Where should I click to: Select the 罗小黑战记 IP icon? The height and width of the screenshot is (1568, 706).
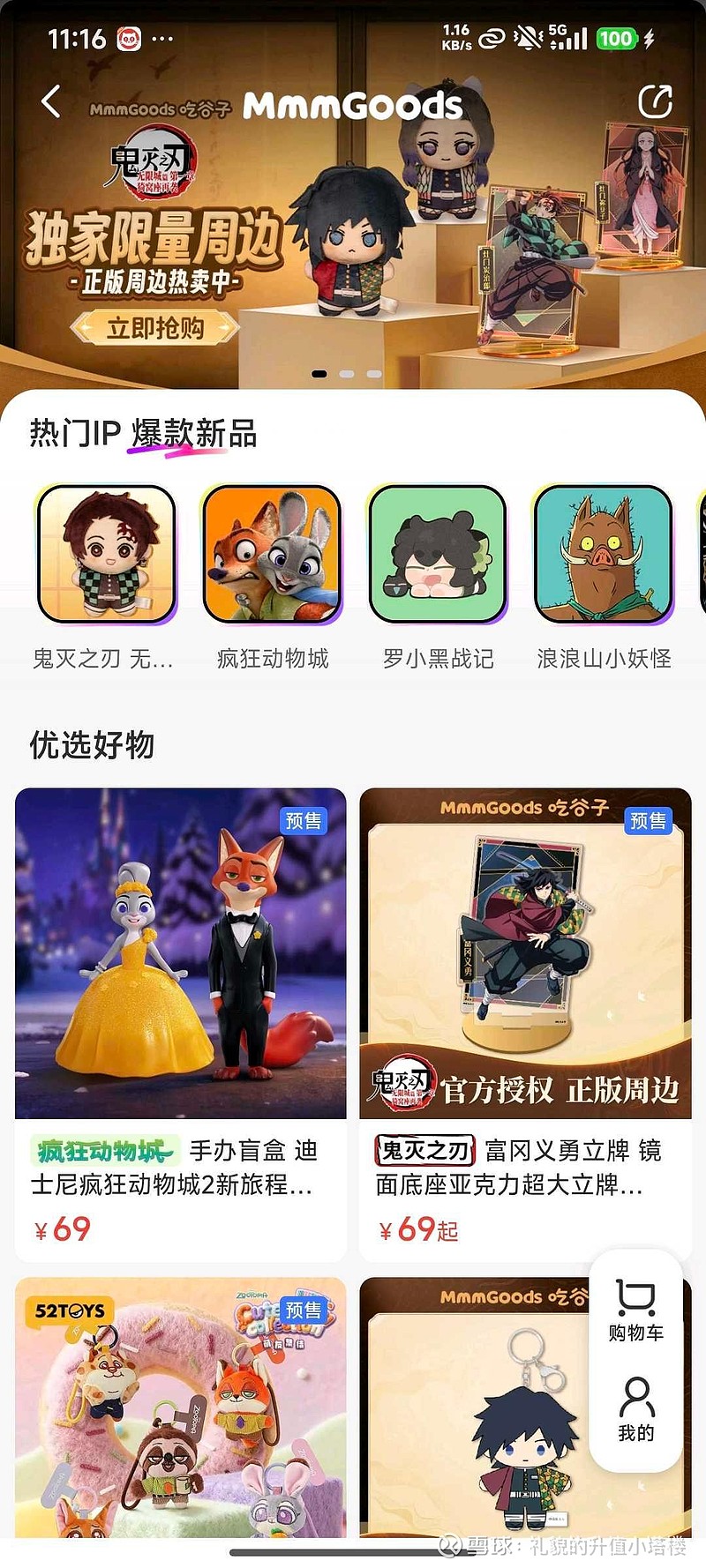click(x=434, y=555)
